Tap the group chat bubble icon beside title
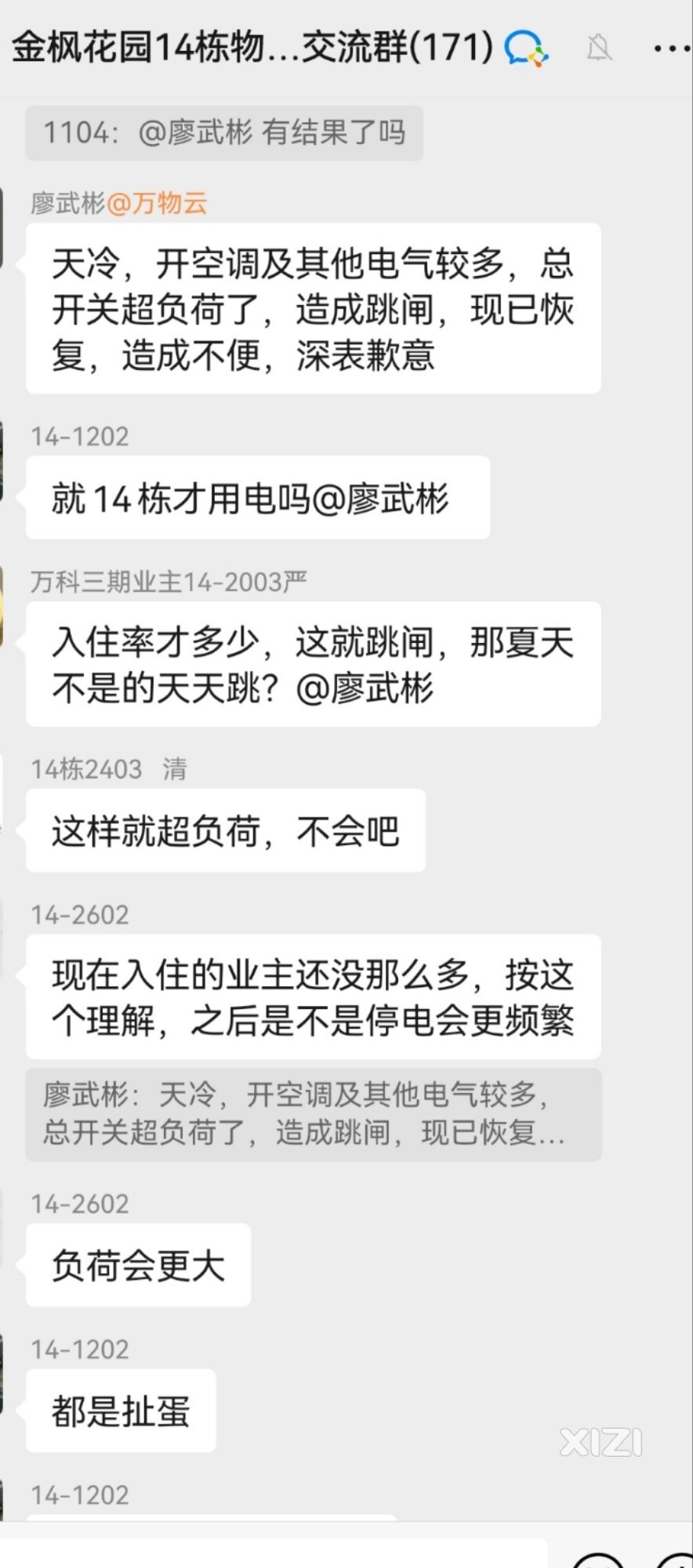 pos(525,48)
